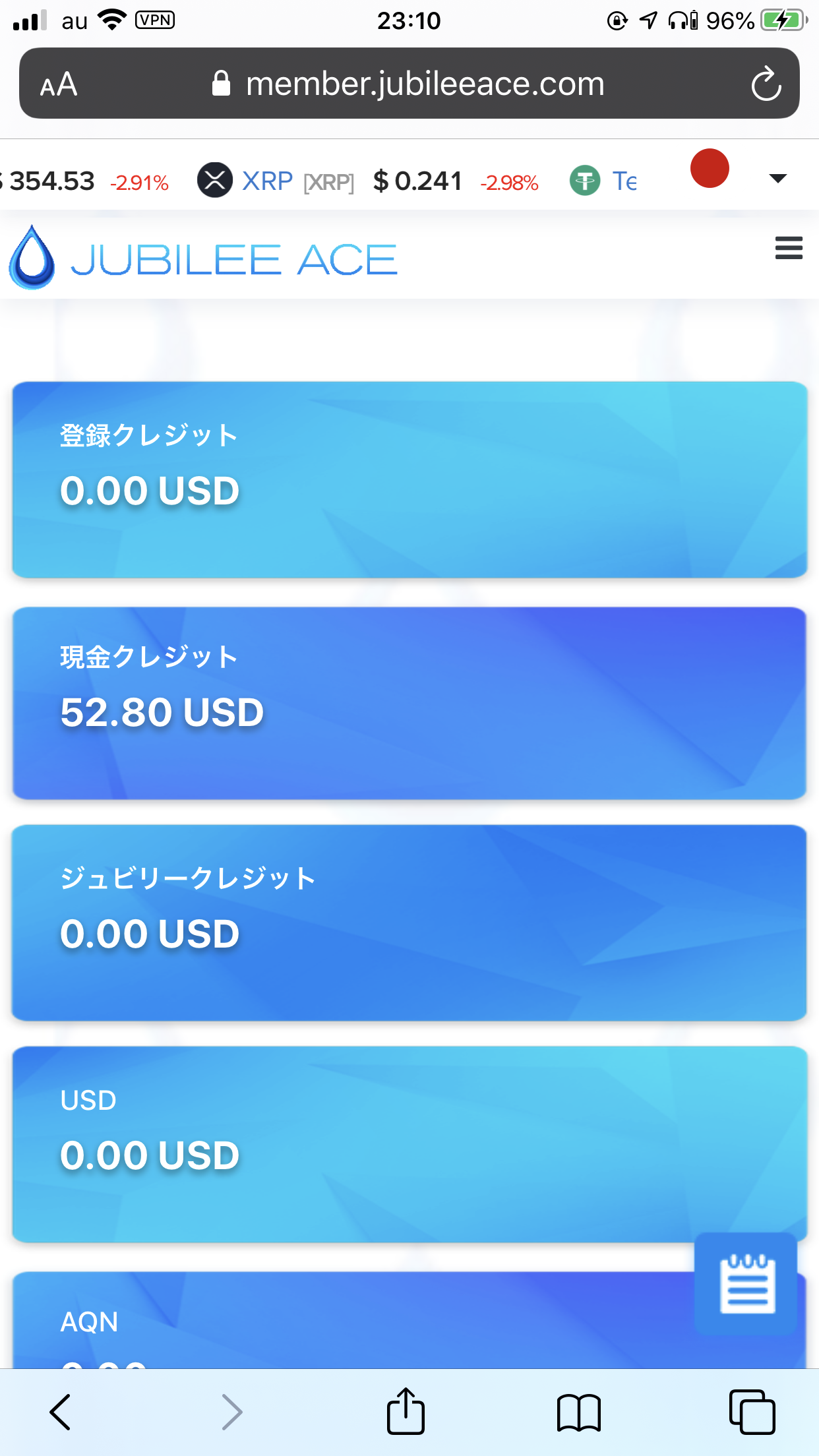Show all open Safari tabs
Viewport: 819px width, 1456px height.
(752, 1412)
